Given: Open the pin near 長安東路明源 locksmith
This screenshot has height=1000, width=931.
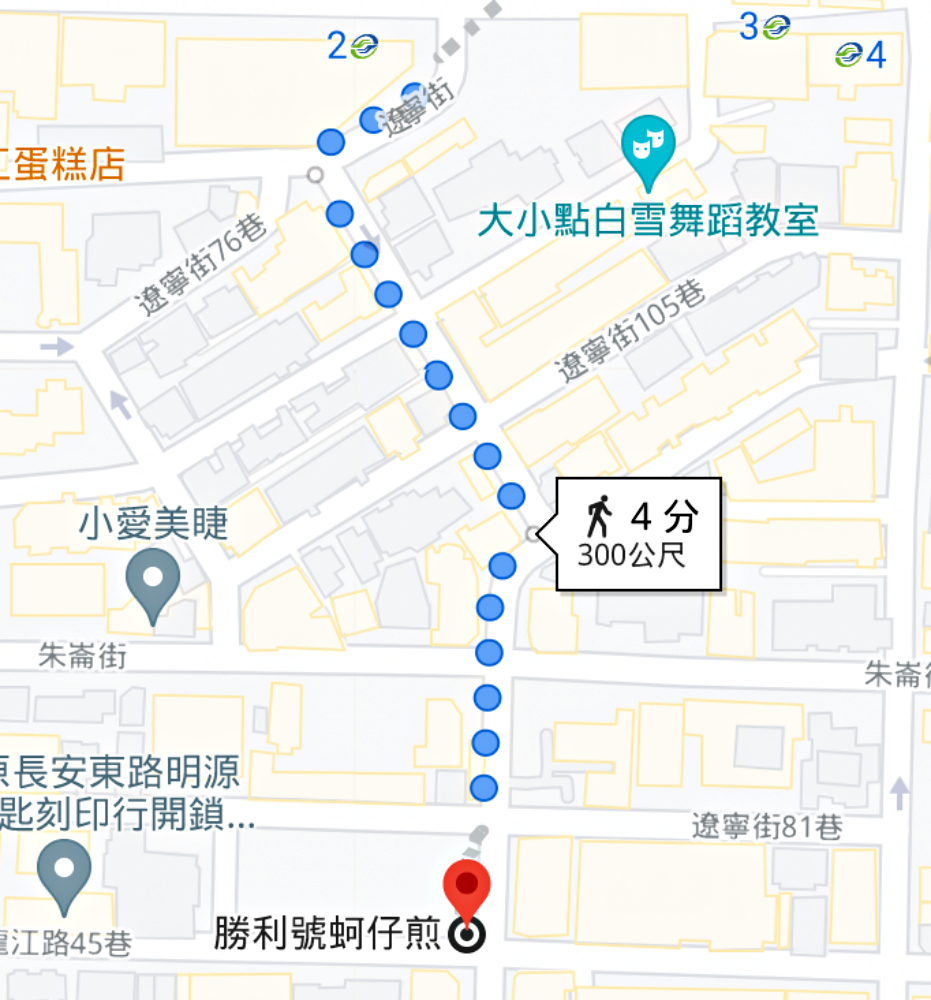Looking at the screenshot, I should click(x=65, y=873).
